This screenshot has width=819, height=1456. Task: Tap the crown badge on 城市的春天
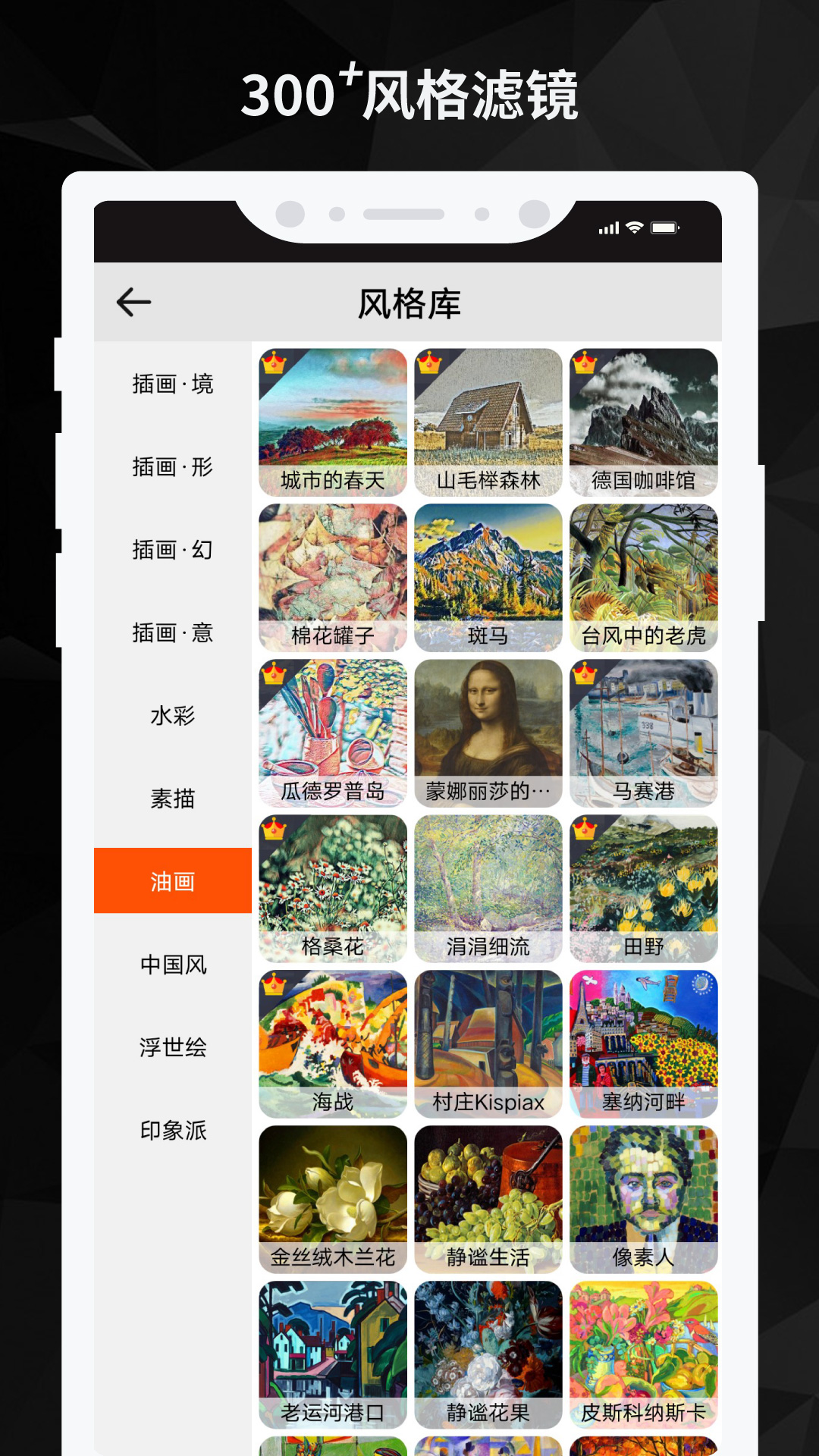pyautogui.click(x=275, y=366)
